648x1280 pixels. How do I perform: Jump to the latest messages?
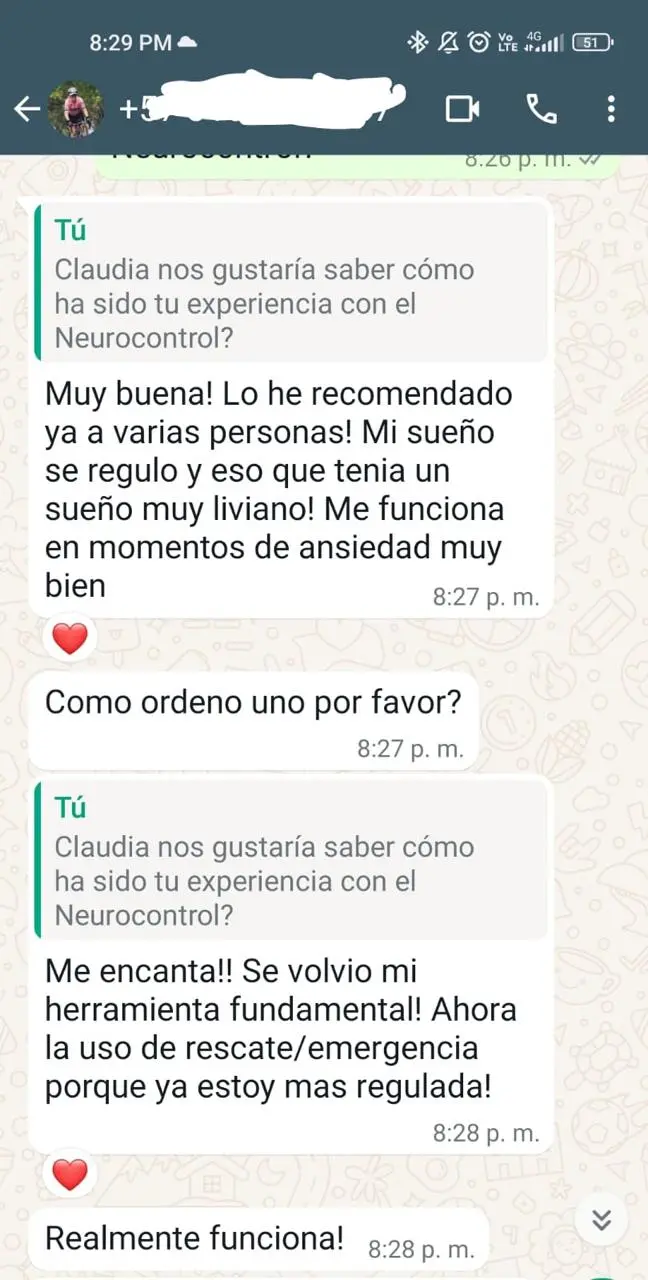pyautogui.click(x=601, y=1220)
